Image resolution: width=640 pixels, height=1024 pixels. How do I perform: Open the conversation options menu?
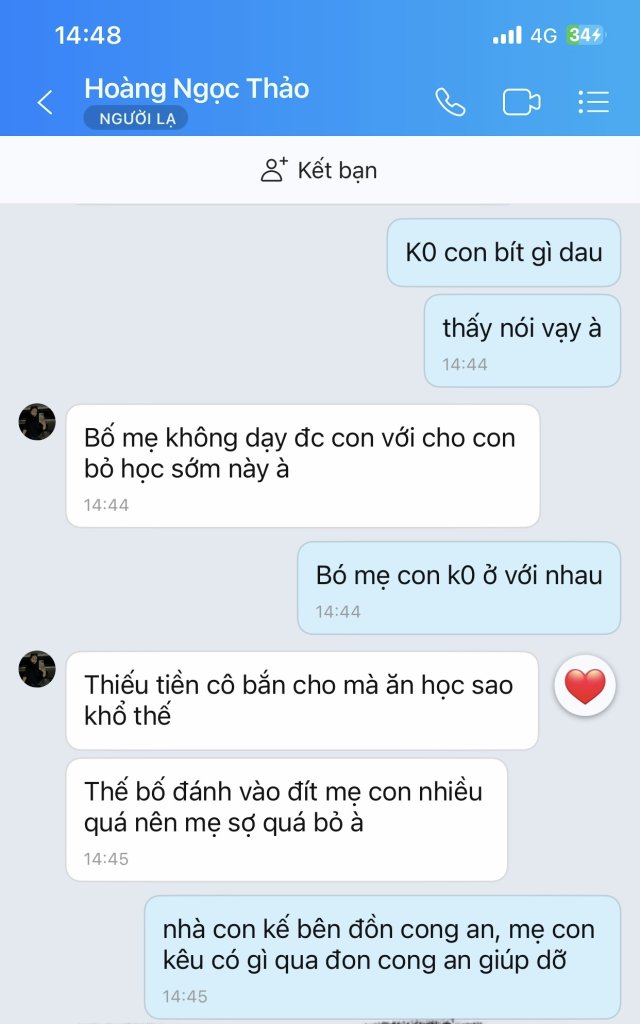pos(593,102)
